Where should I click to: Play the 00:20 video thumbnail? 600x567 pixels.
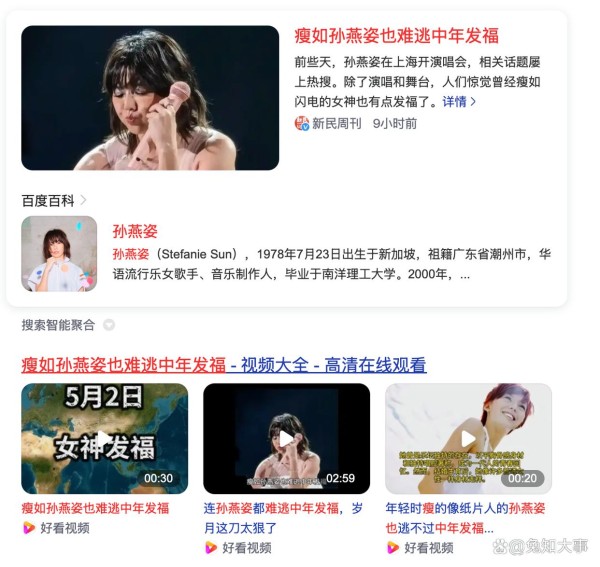coord(468,438)
